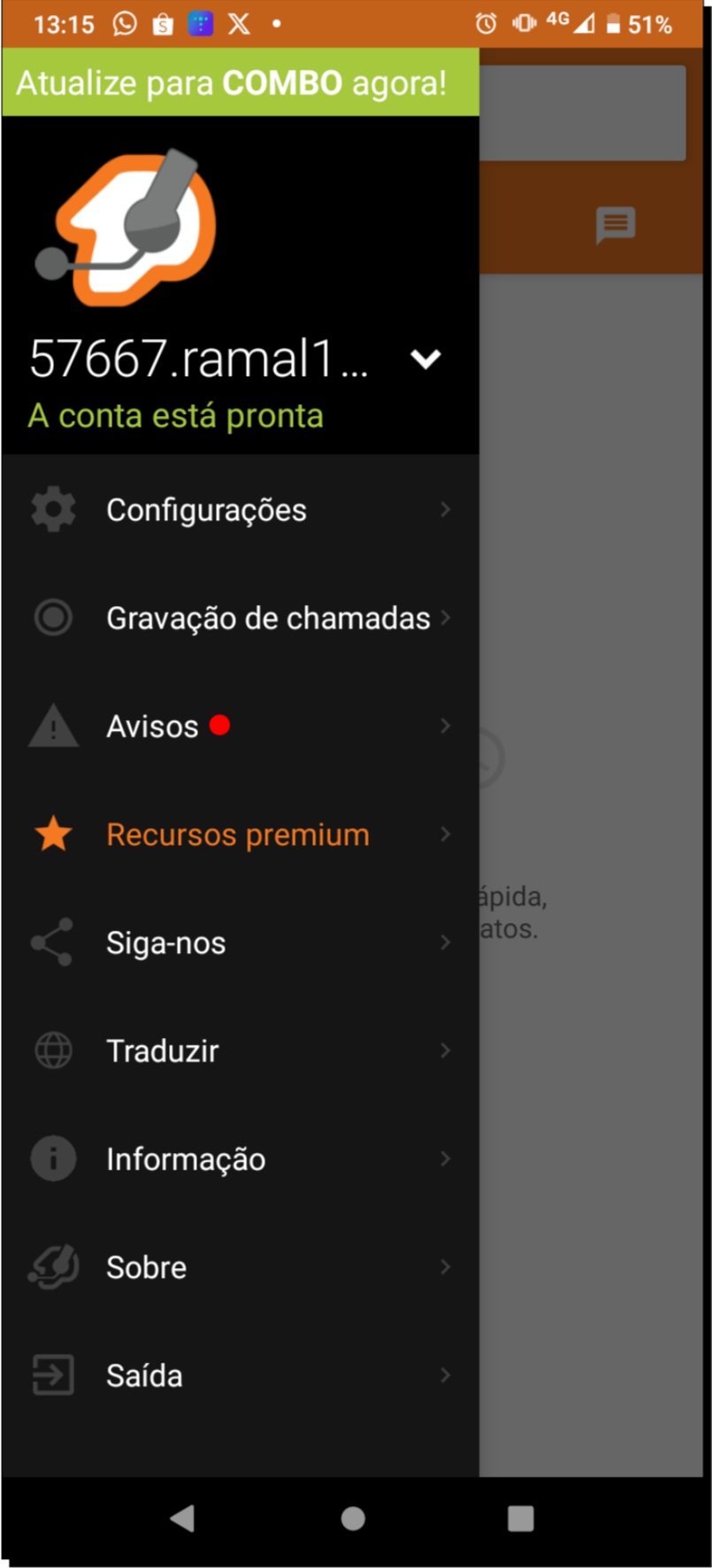Expand the account dropdown next to 57667.ramal1
The width and height of the screenshot is (712, 1568).
coord(426,359)
